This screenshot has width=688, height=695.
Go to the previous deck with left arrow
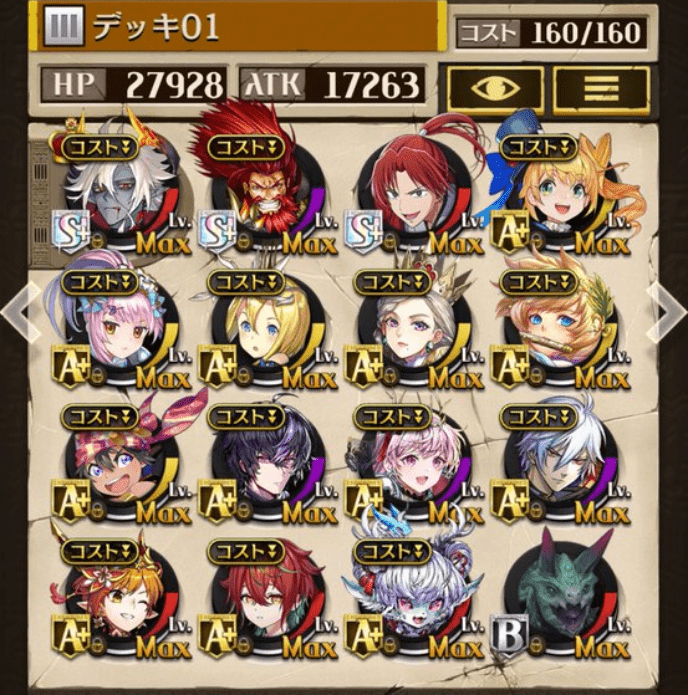coord(18,310)
